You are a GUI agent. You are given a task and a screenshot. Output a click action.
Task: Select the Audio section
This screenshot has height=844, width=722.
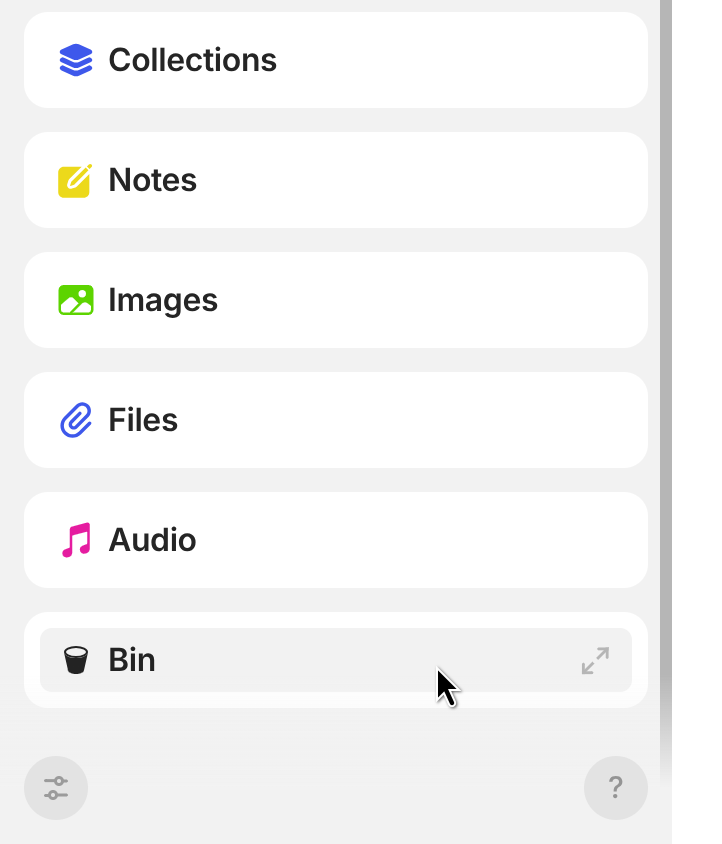tap(152, 540)
